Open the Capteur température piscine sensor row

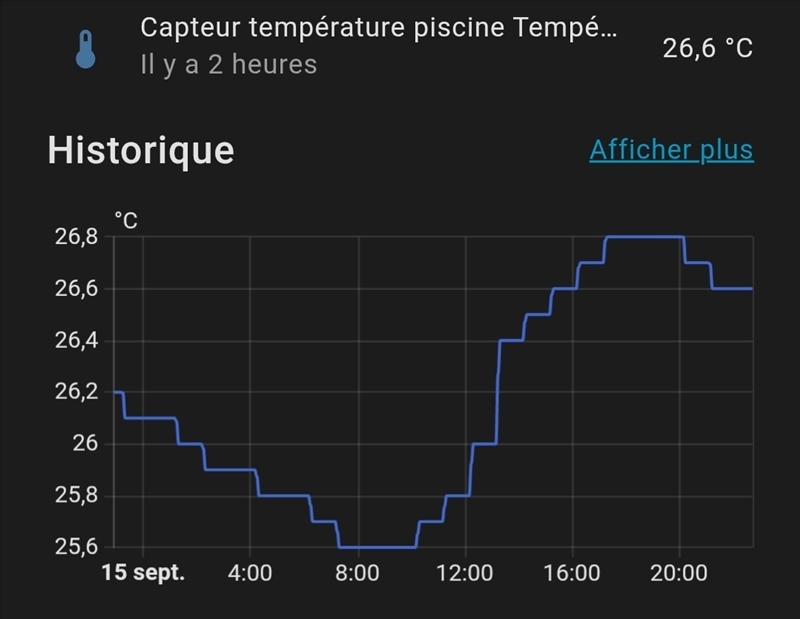pos(380,46)
